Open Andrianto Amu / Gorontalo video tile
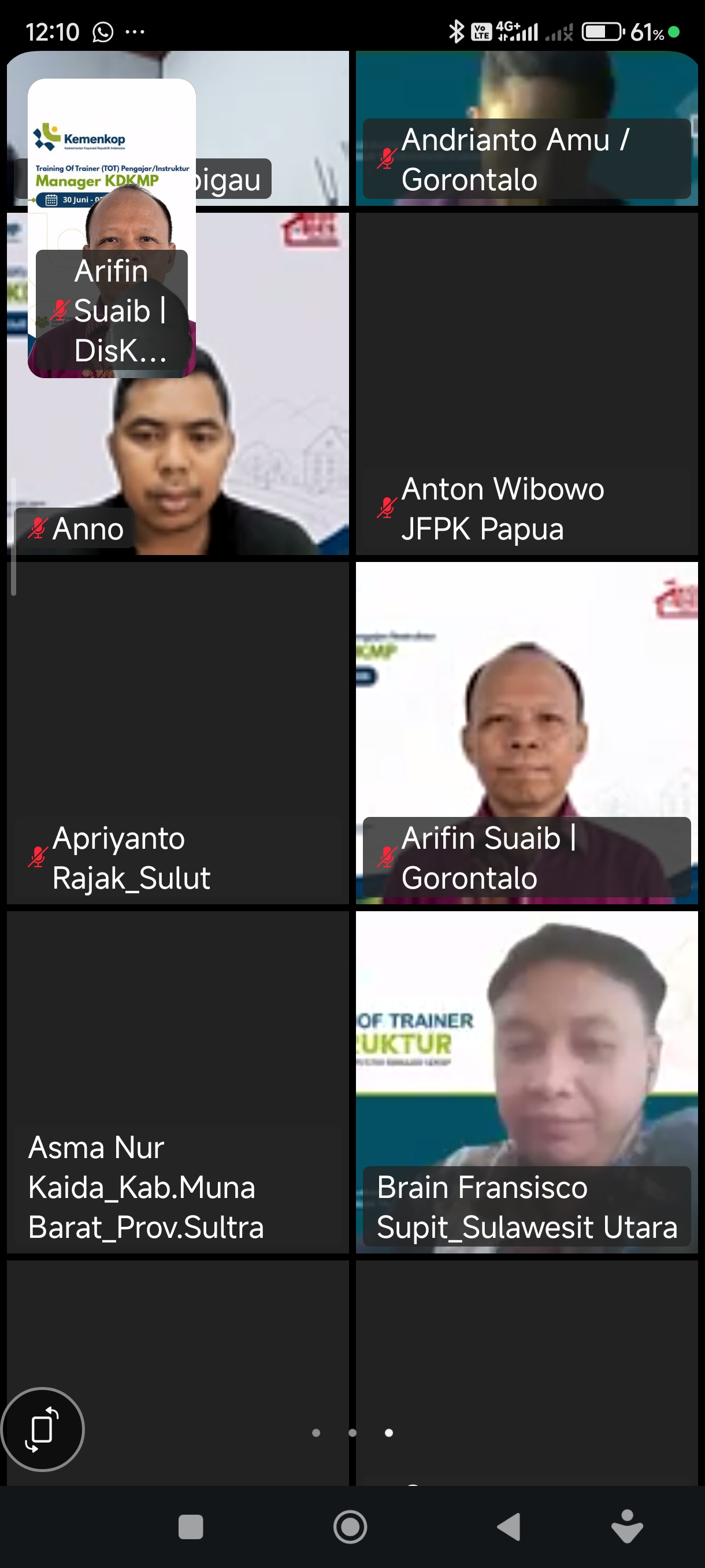This screenshot has width=705, height=1568. click(x=527, y=128)
